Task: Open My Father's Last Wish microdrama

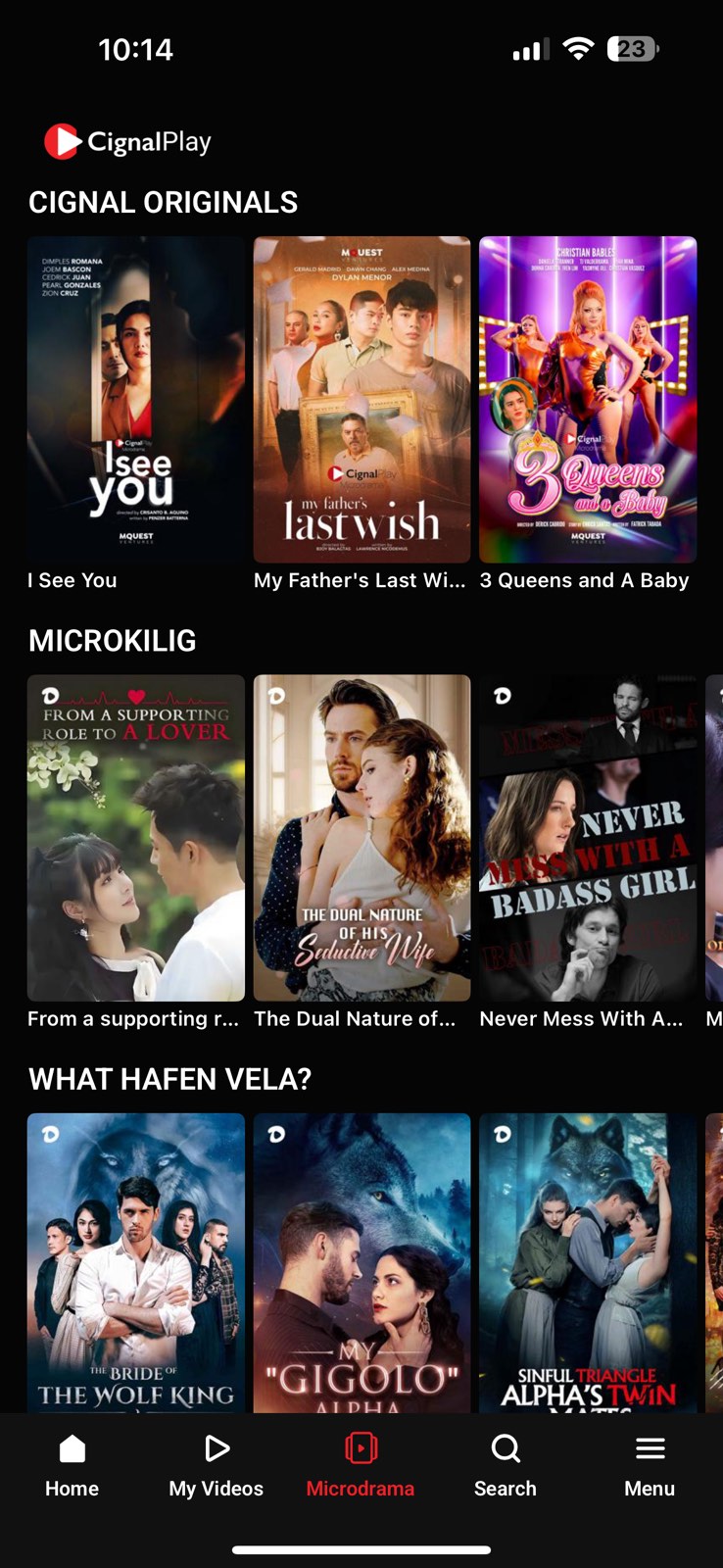Action: (361, 399)
